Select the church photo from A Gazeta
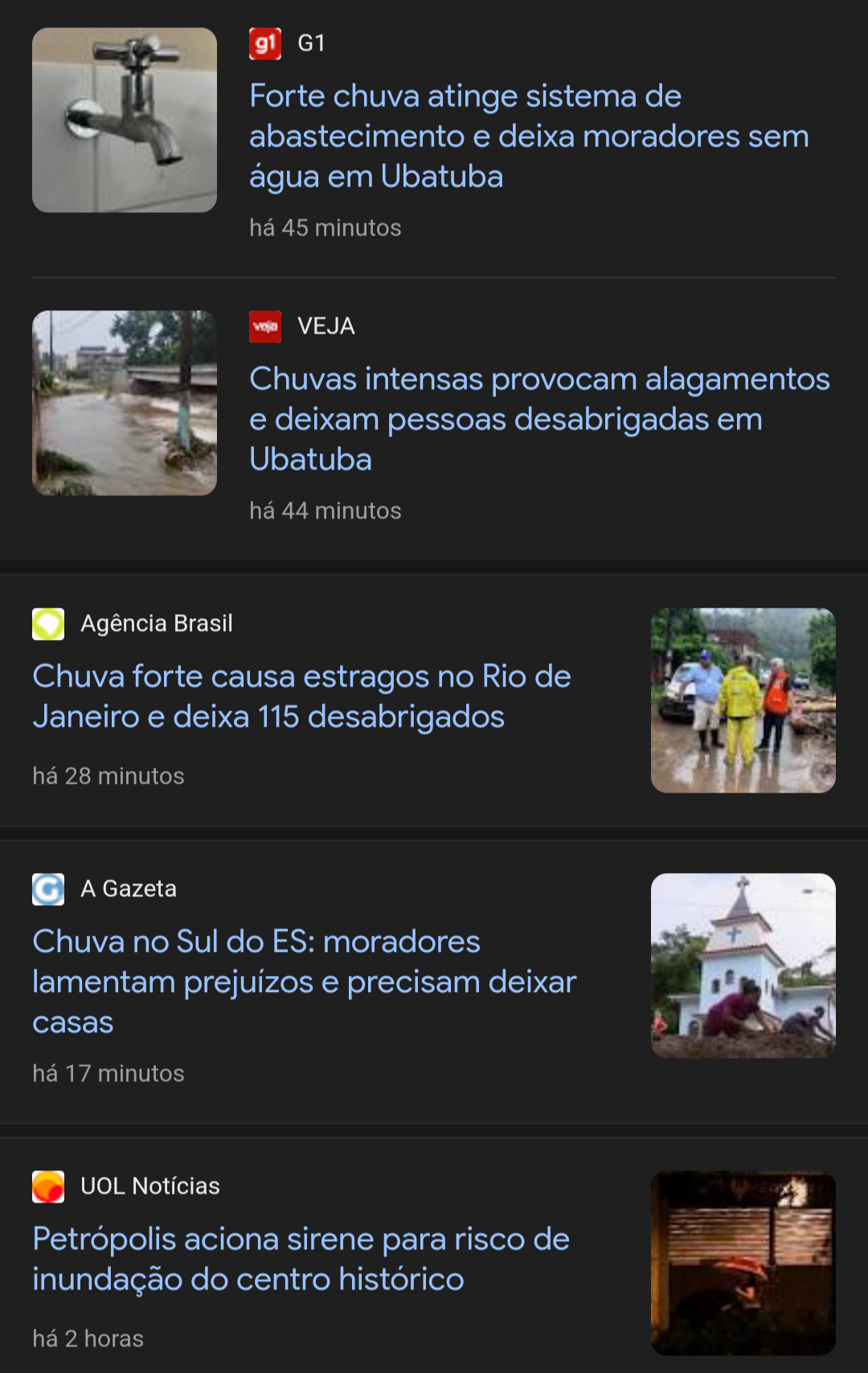Screen dimensions: 868x1373 point(743,965)
